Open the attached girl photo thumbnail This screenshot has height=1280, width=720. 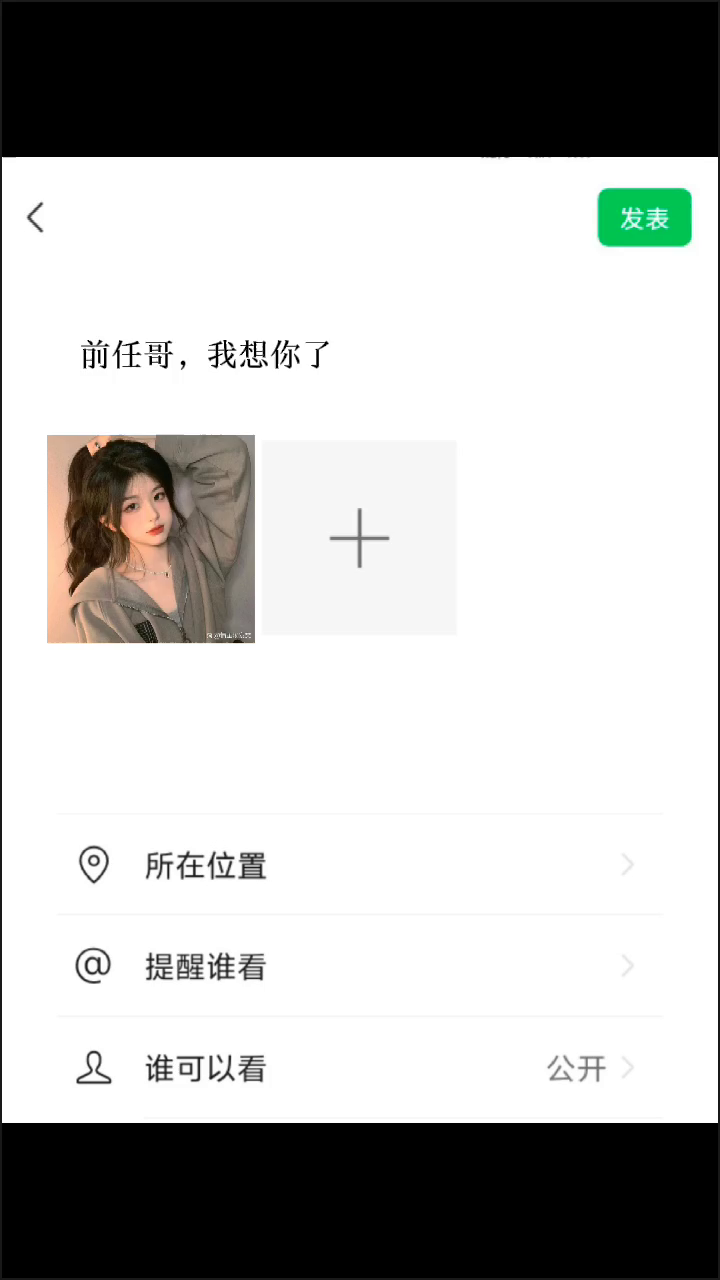tap(151, 539)
